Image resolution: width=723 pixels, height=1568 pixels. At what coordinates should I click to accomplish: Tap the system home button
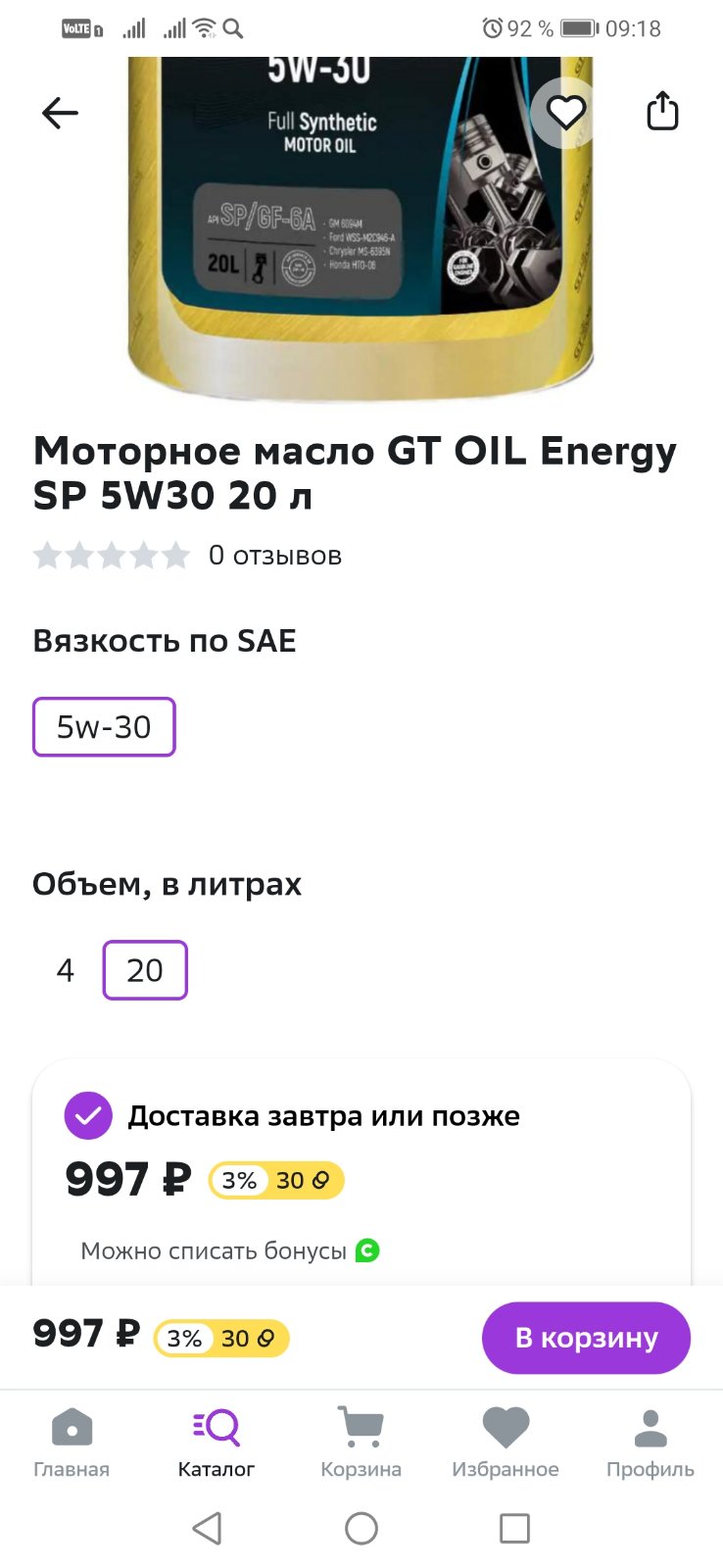pyautogui.click(x=361, y=1529)
